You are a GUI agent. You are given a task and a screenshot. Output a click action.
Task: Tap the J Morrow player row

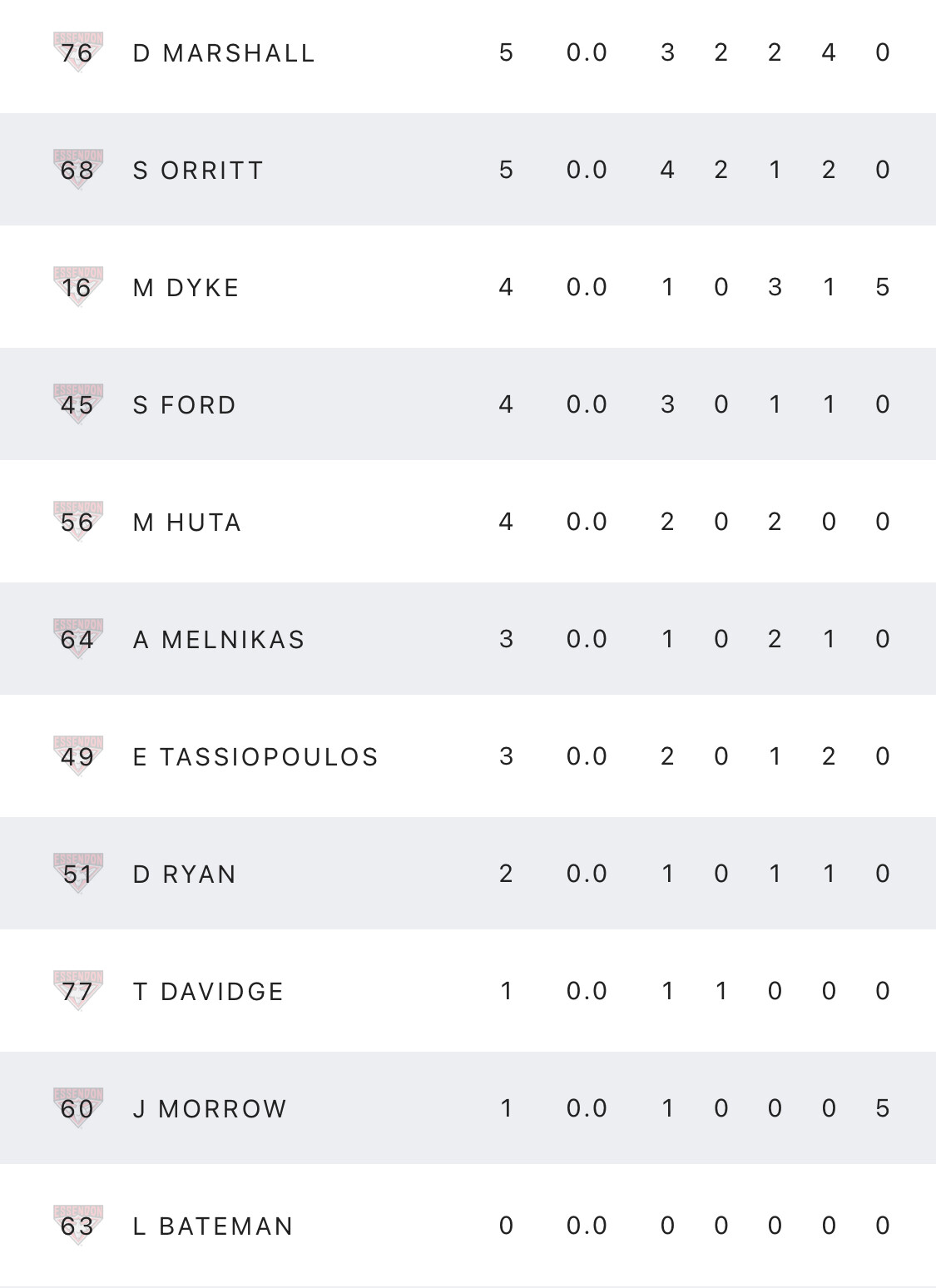(x=210, y=1109)
